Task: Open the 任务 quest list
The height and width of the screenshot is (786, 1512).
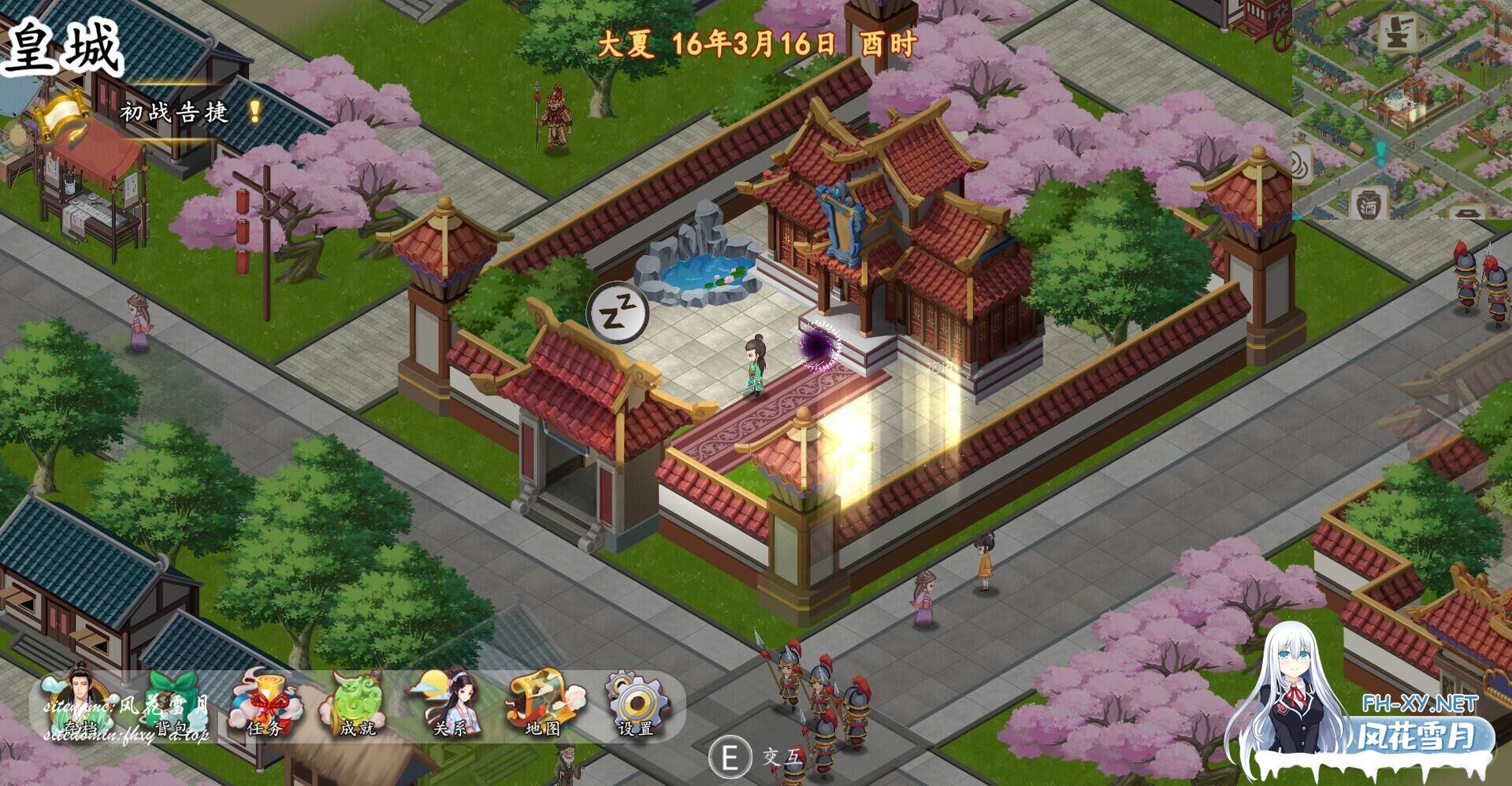Action: 264,703
